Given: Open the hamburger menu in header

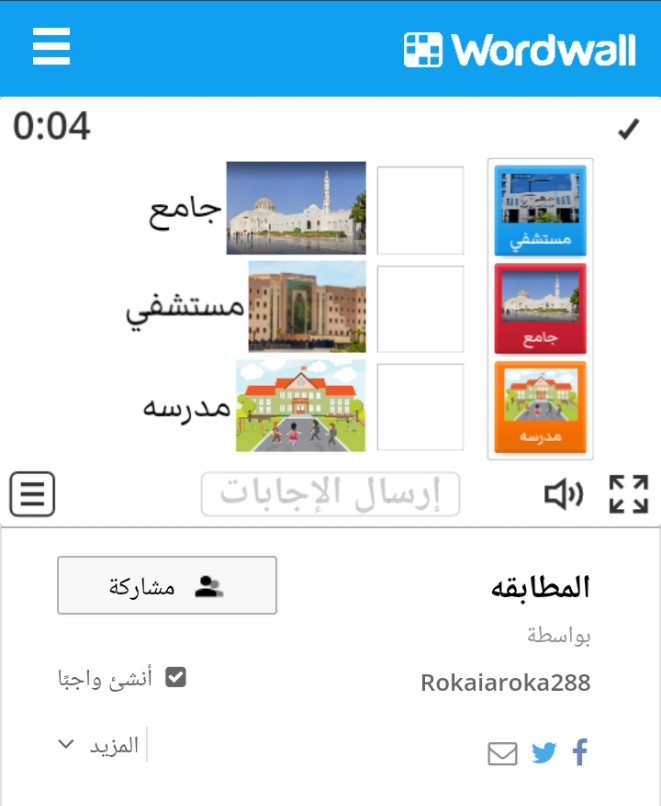Looking at the screenshot, I should coord(51,46).
